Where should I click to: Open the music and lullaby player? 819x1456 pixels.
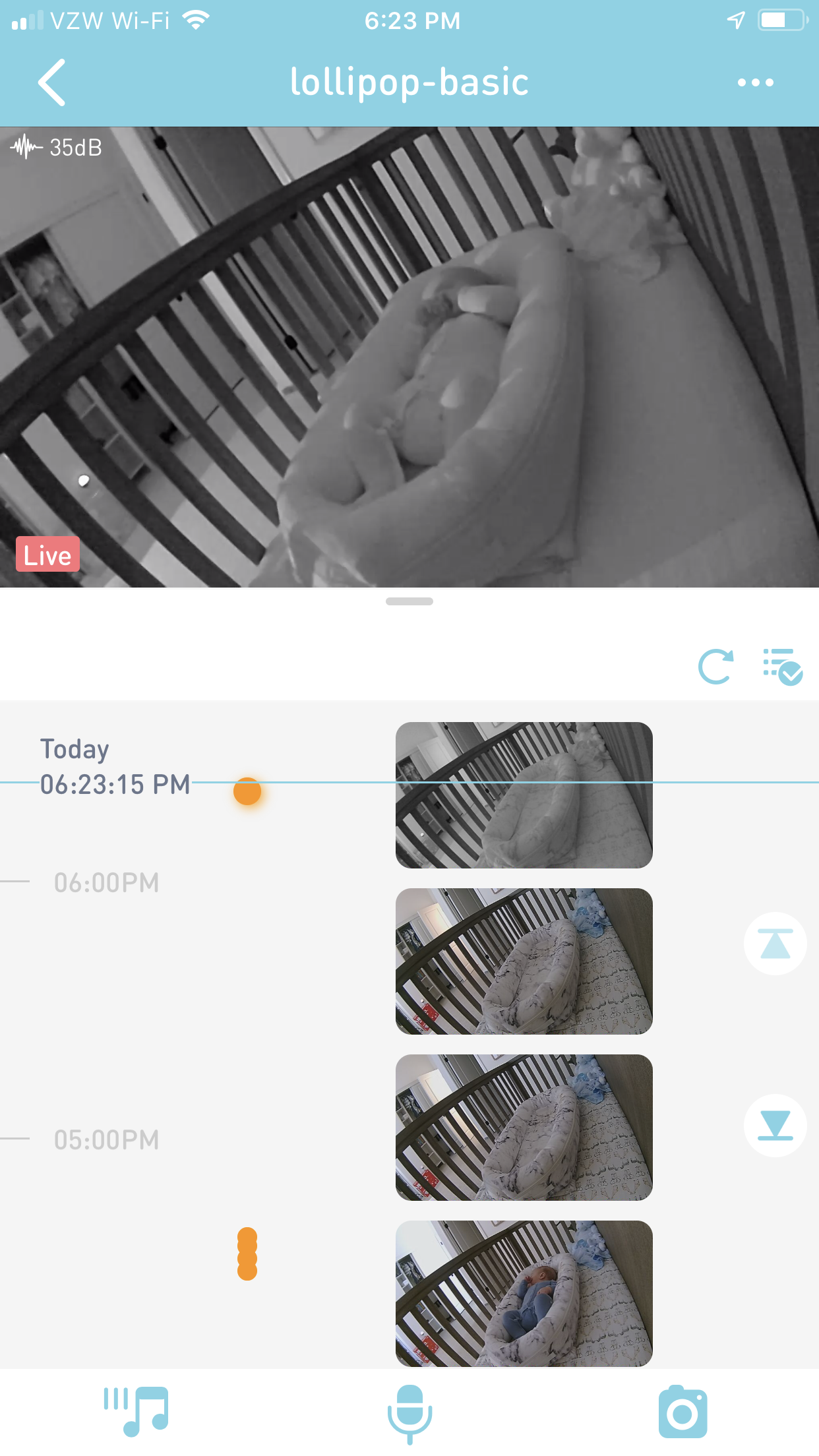tap(136, 1411)
